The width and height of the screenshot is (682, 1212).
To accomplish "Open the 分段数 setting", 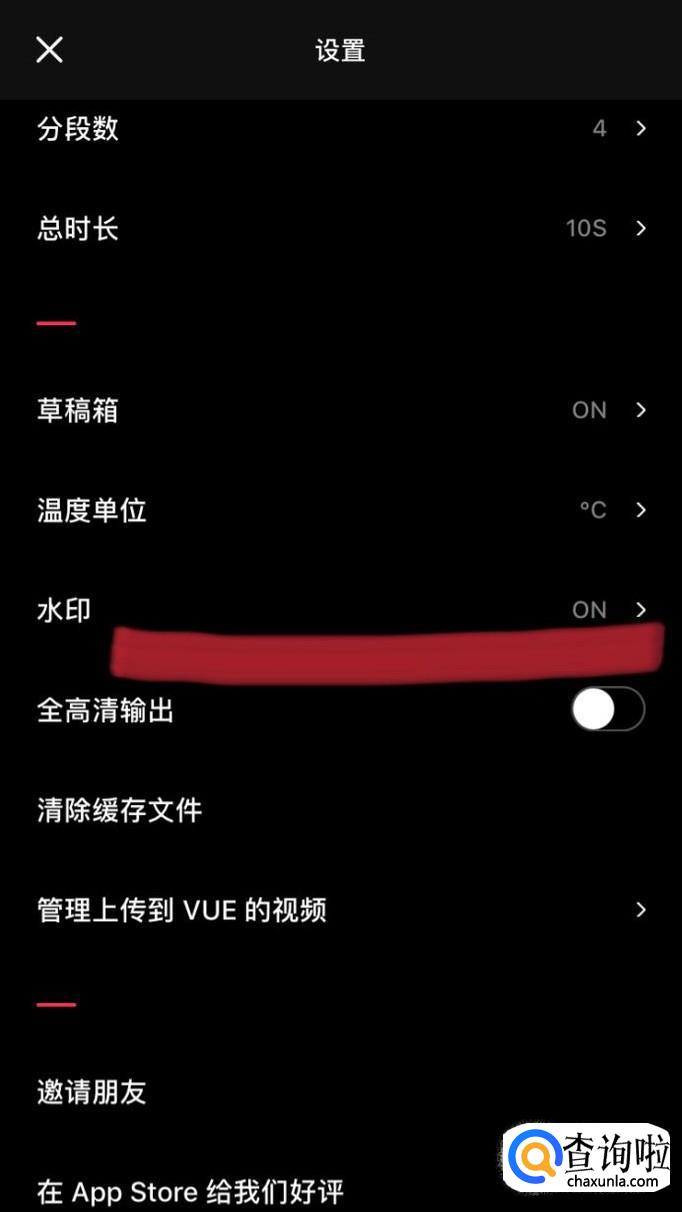I will tap(340, 129).
